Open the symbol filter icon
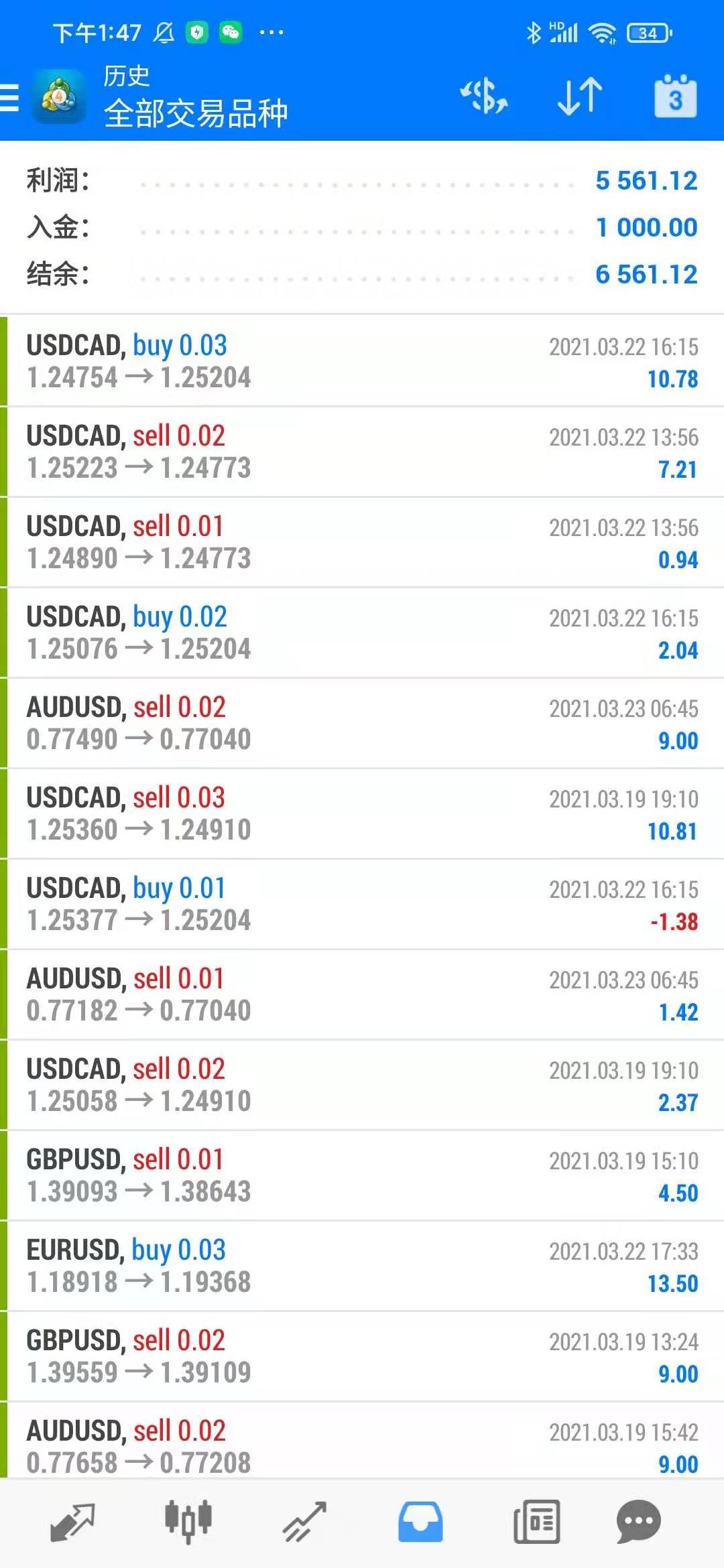724x1568 pixels. 483,96
